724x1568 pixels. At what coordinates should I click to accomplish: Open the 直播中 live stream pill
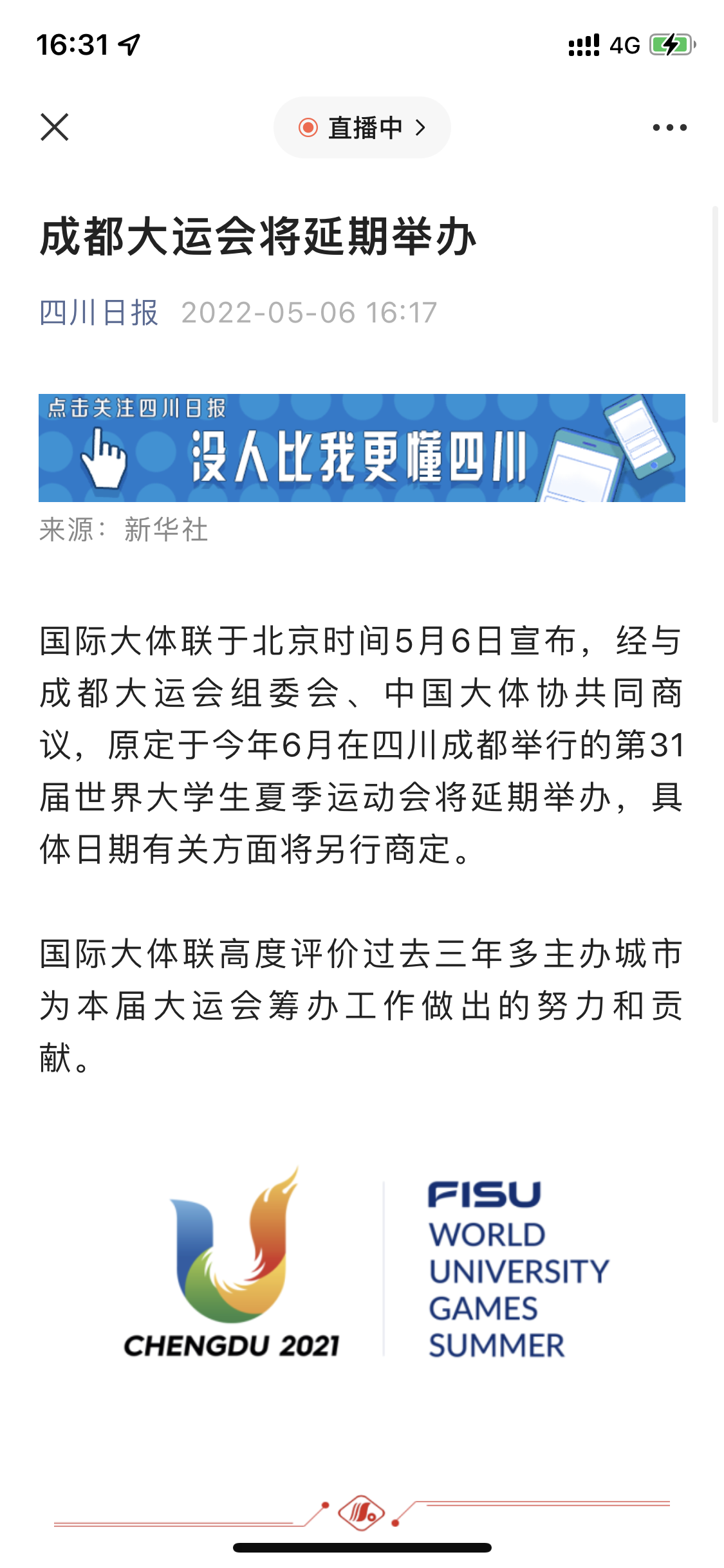point(362,127)
